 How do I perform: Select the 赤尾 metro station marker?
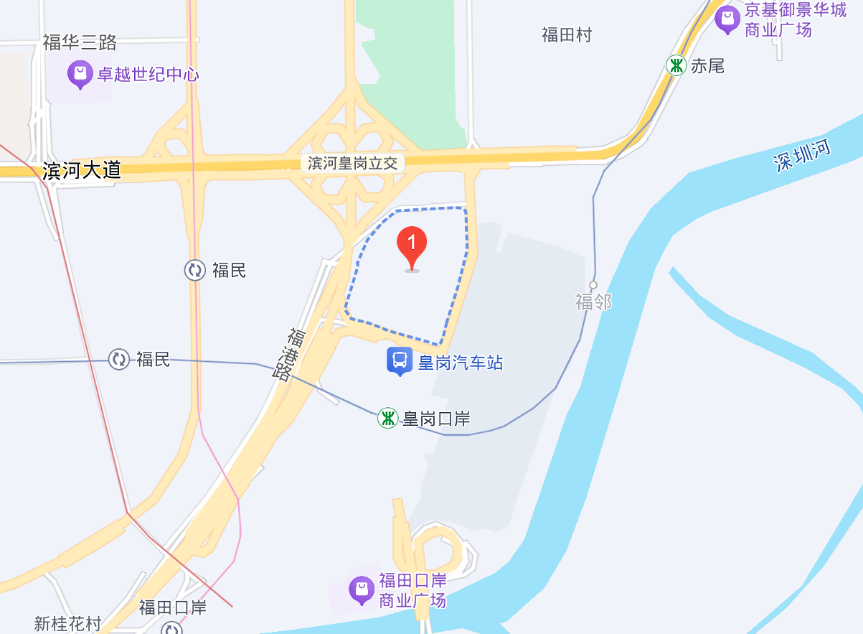(677, 65)
